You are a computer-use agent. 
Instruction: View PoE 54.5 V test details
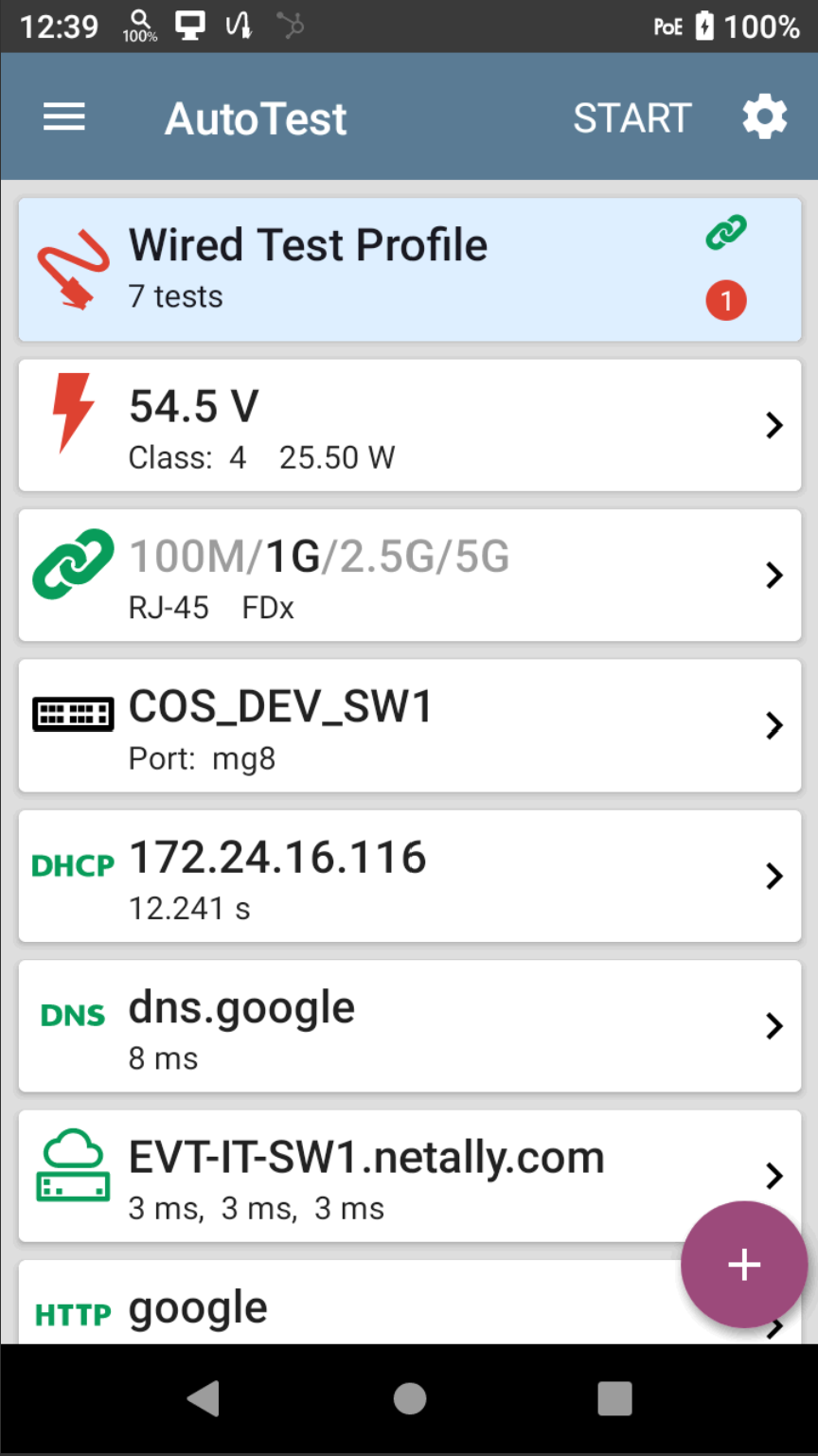409,425
